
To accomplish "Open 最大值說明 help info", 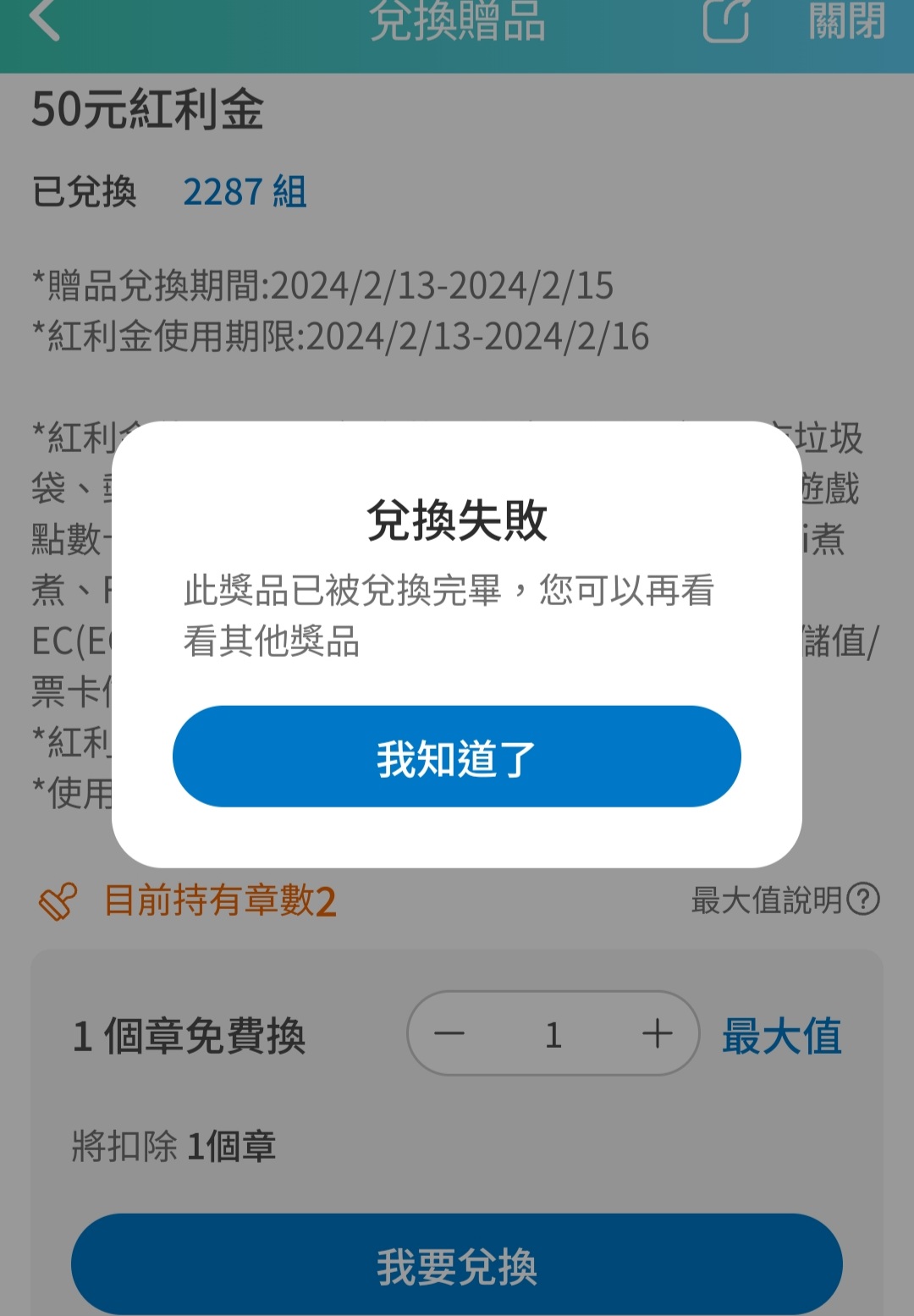I will [x=785, y=900].
